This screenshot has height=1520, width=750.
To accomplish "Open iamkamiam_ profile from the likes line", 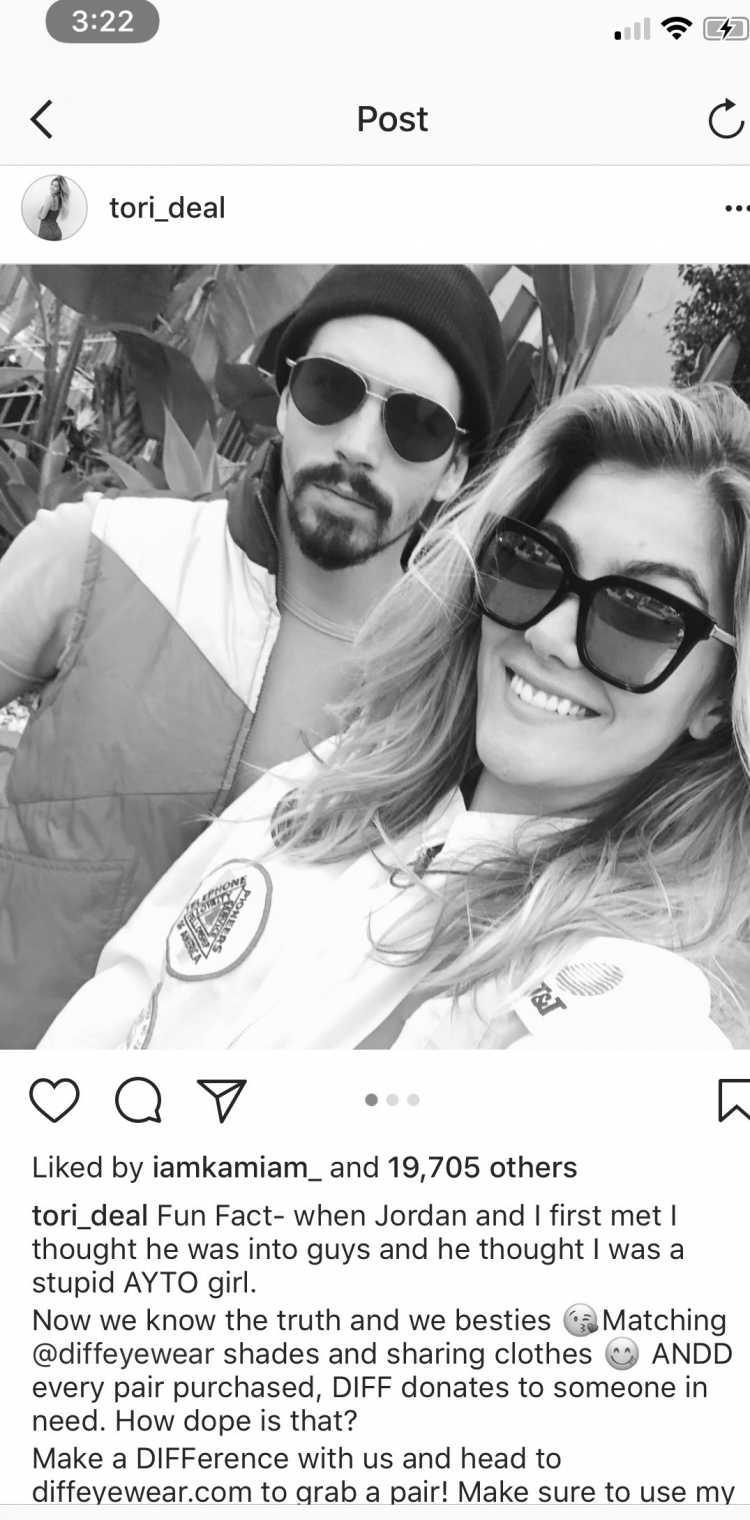I will click(x=236, y=1167).
